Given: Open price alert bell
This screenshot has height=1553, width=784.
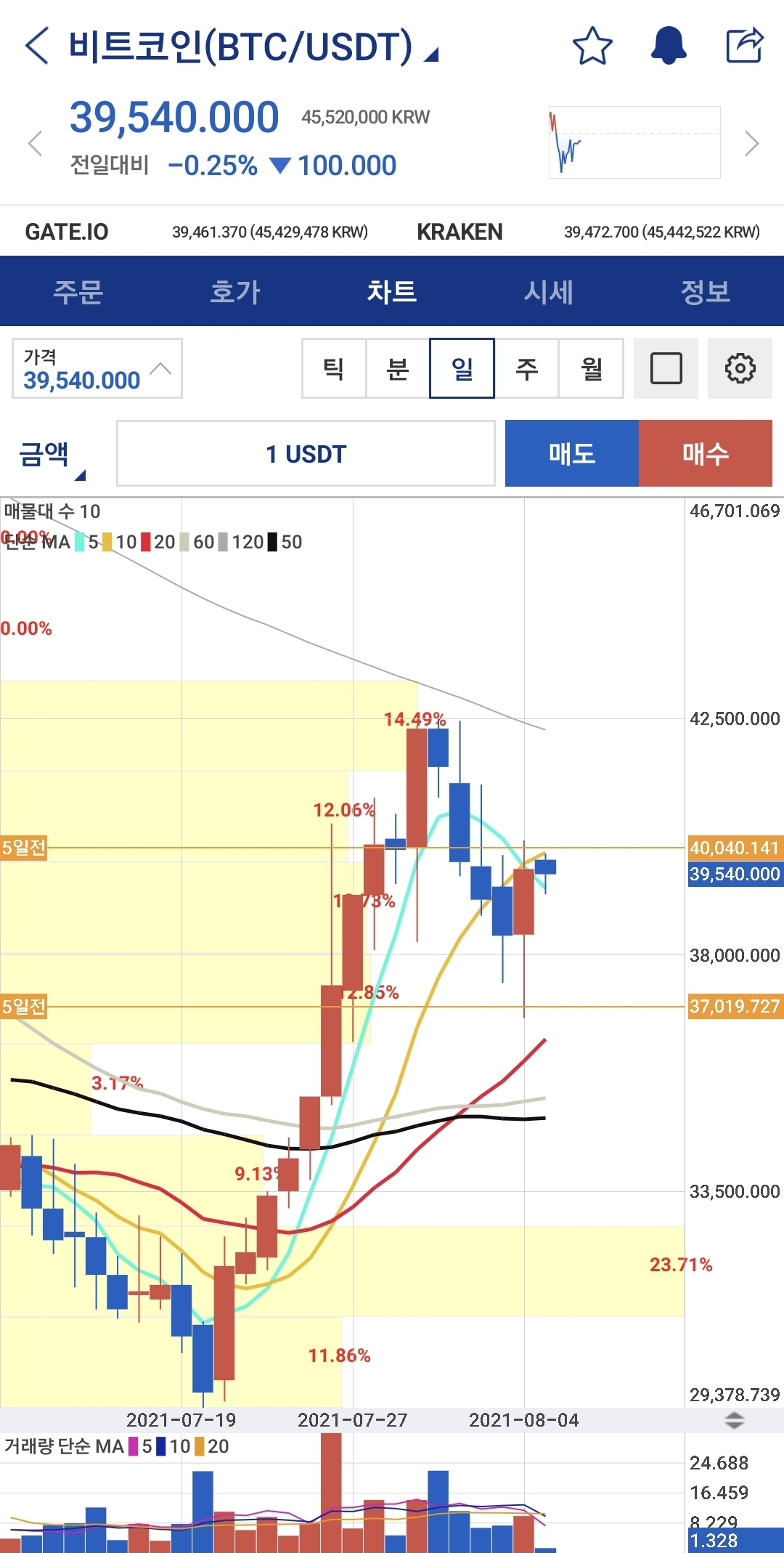Looking at the screenshot, I should 668,46.
